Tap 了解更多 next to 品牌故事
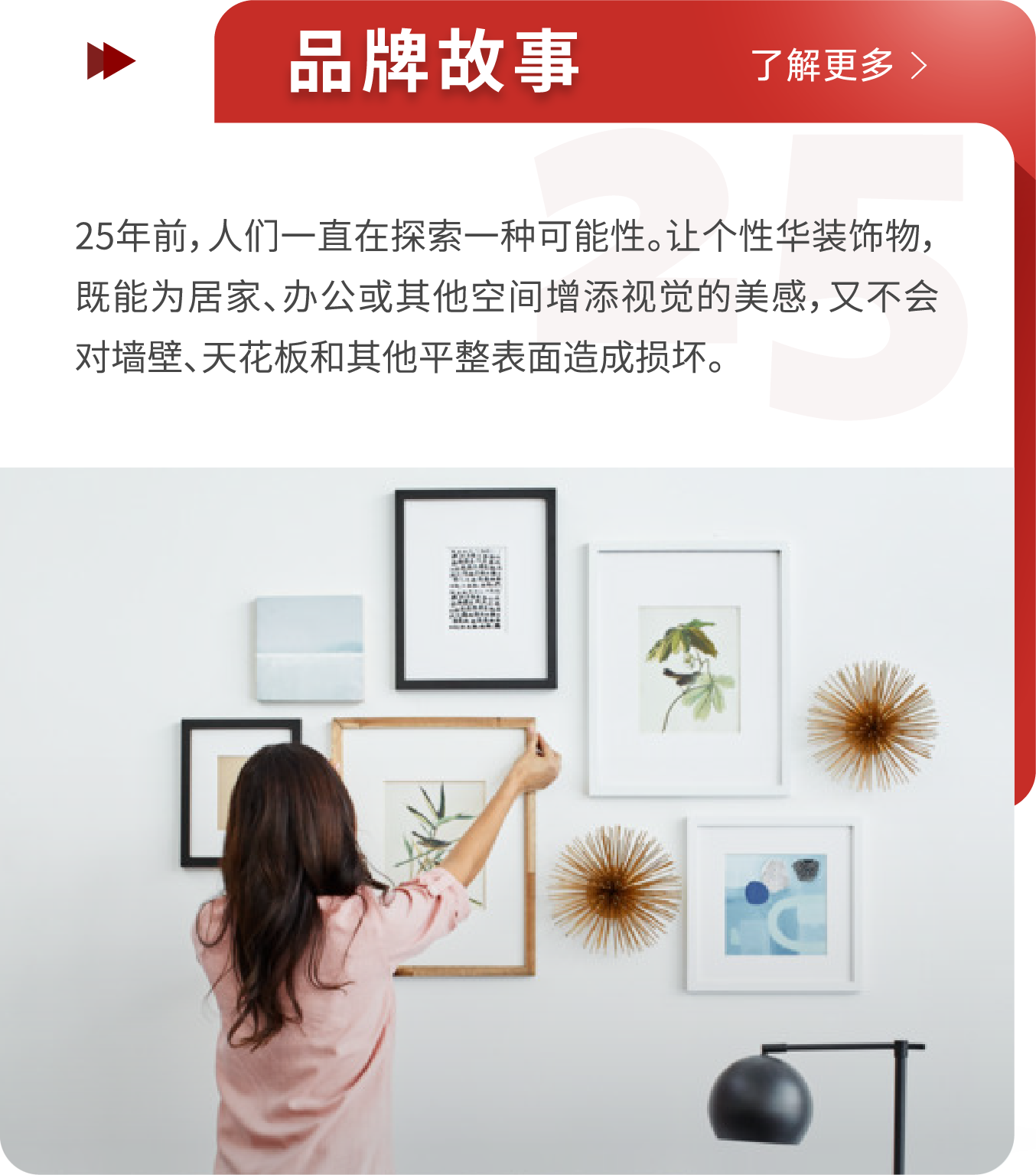This screenshot has width=1036, height=1175. tap(838, 65)
